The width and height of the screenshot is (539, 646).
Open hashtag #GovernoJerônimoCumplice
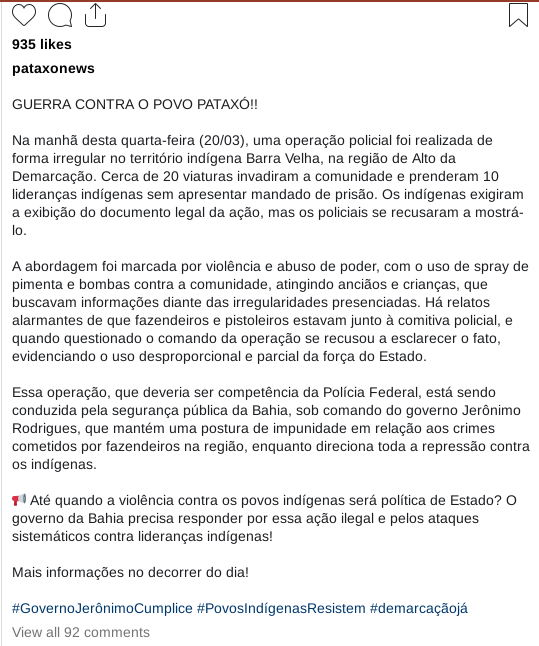pyautogui.click(x=102, y=609)
